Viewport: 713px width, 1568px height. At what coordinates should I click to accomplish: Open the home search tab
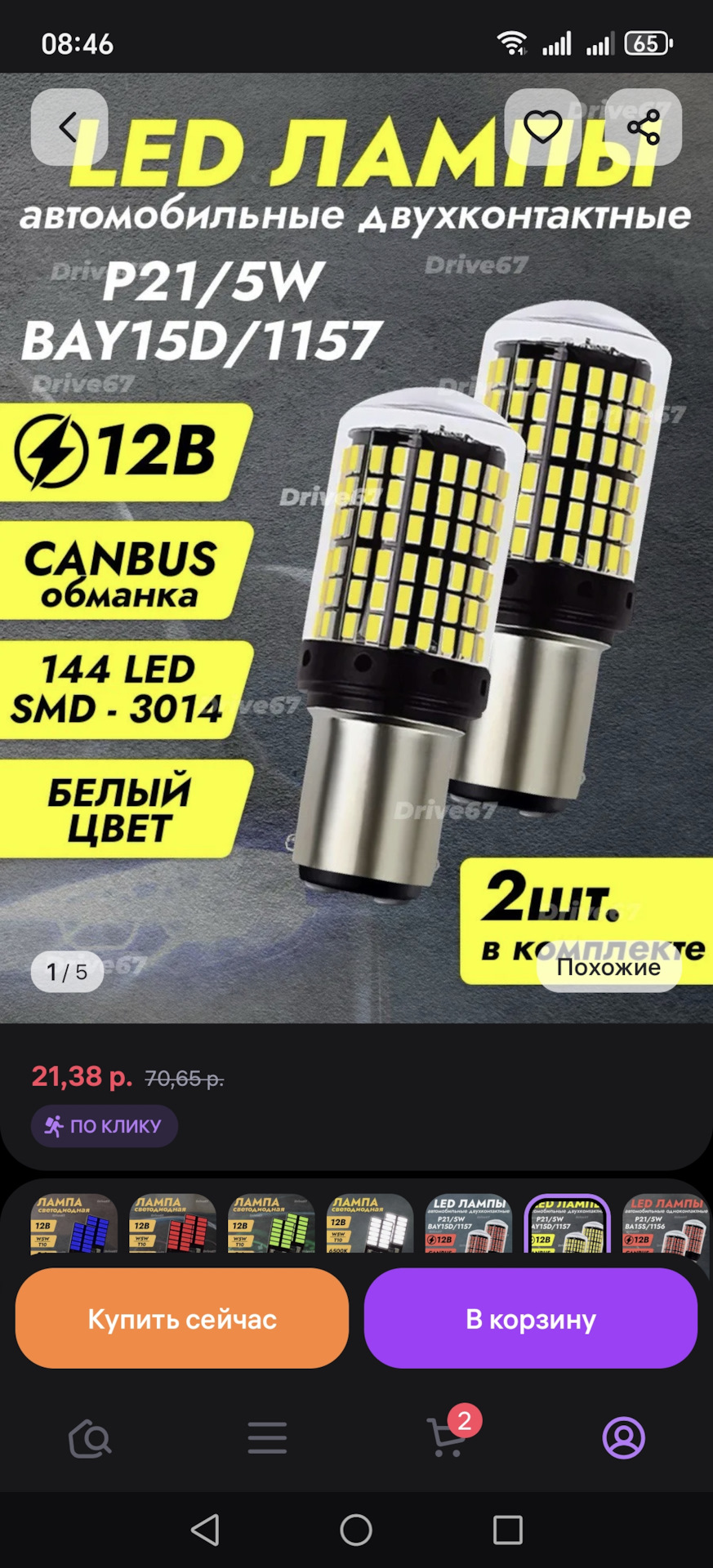coord(90,1438)
